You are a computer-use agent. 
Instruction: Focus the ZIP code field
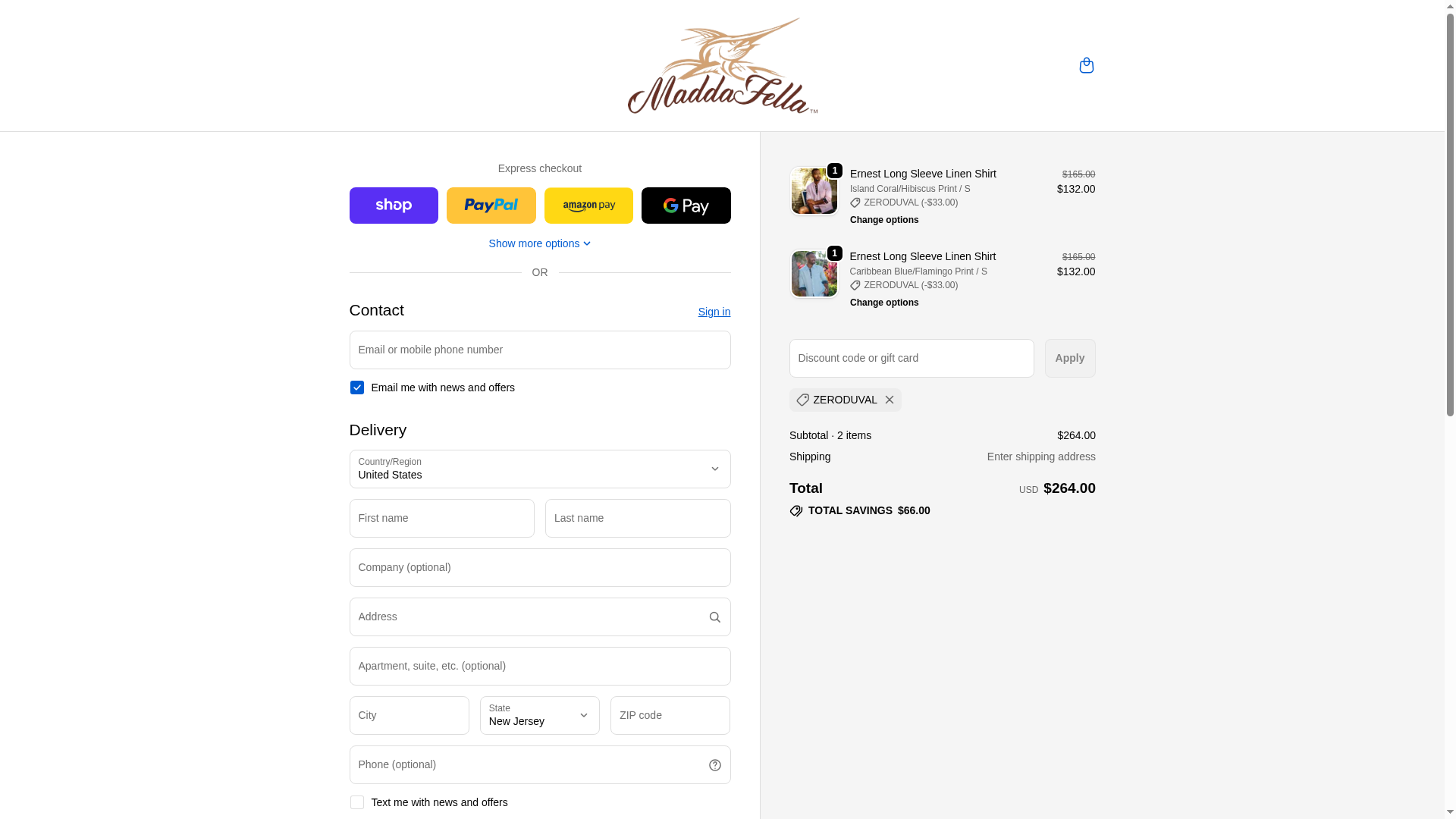pyautogui.click(x=670, y=715)
